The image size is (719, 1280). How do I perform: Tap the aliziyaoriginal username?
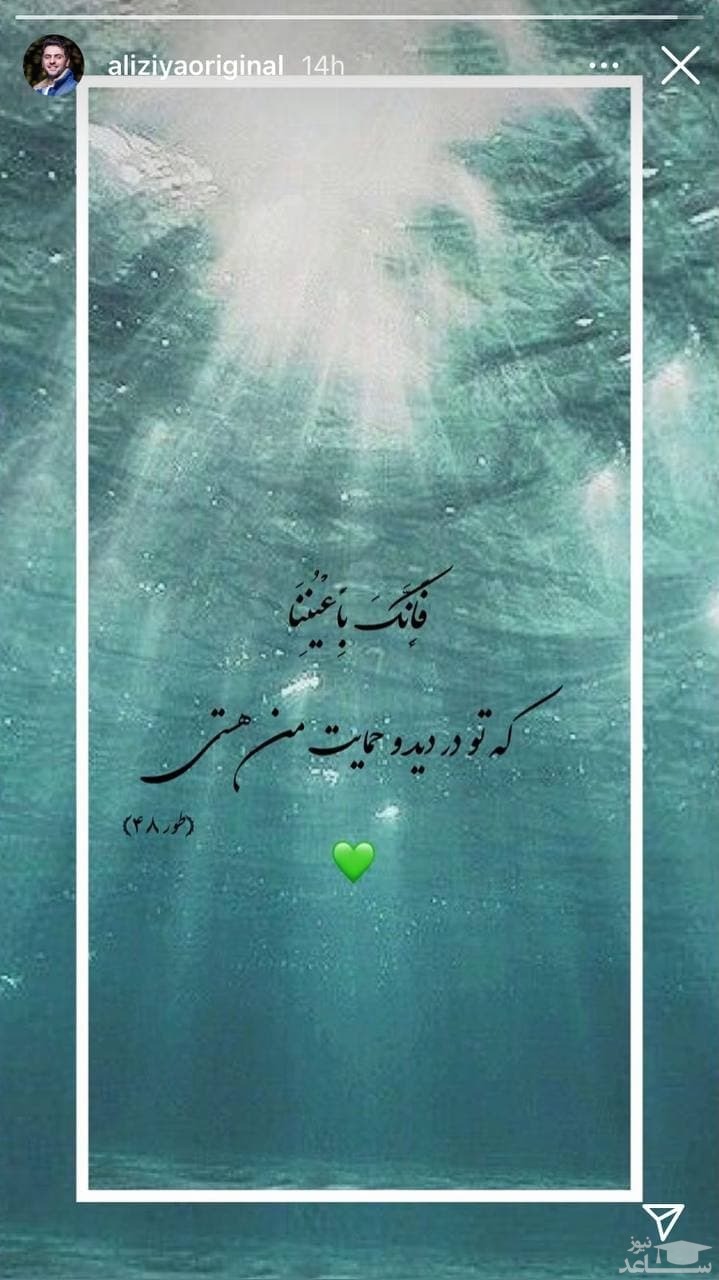click(196, 66)
